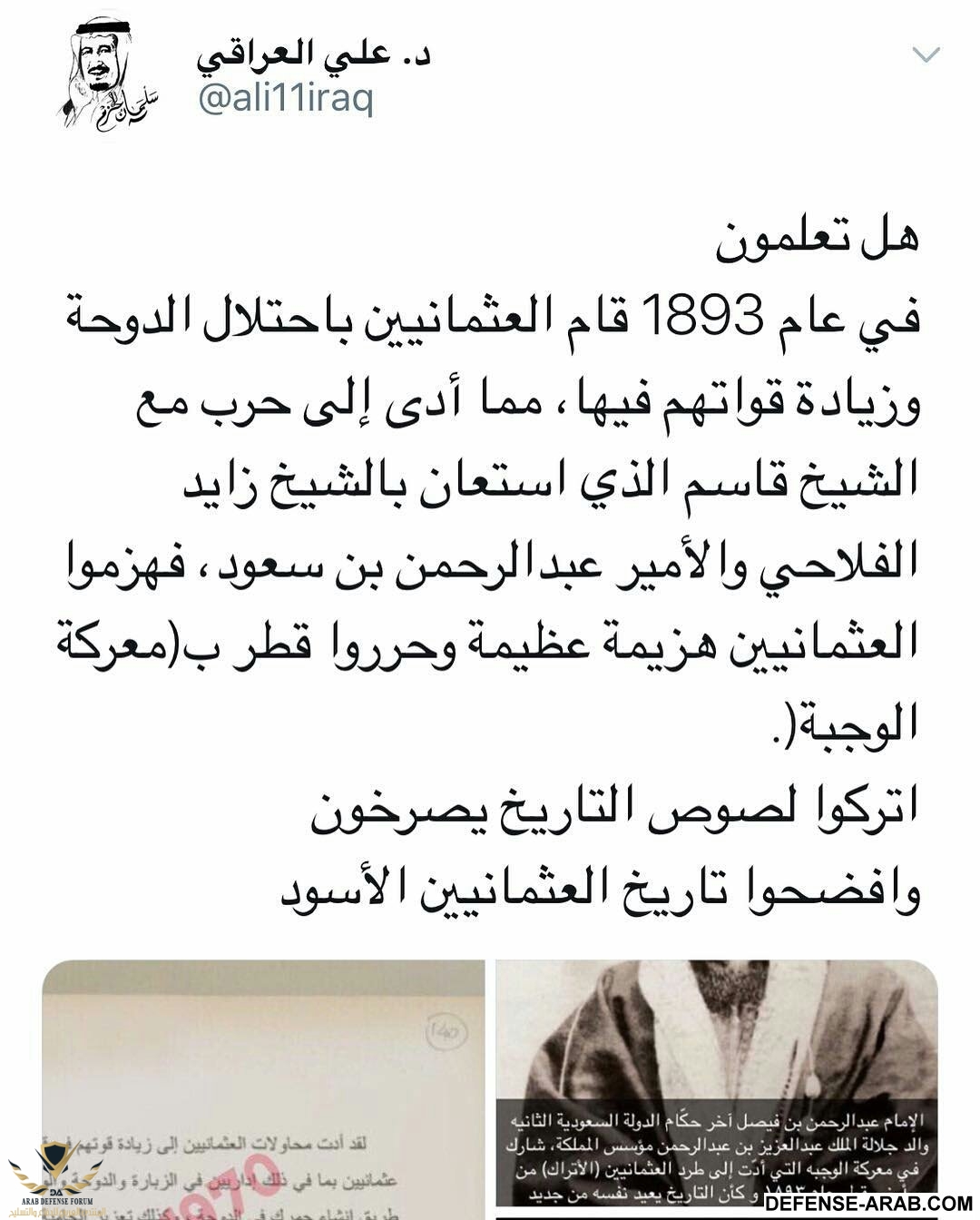Open the attached photo of Imam Abdulrahman

[716, 1080]
